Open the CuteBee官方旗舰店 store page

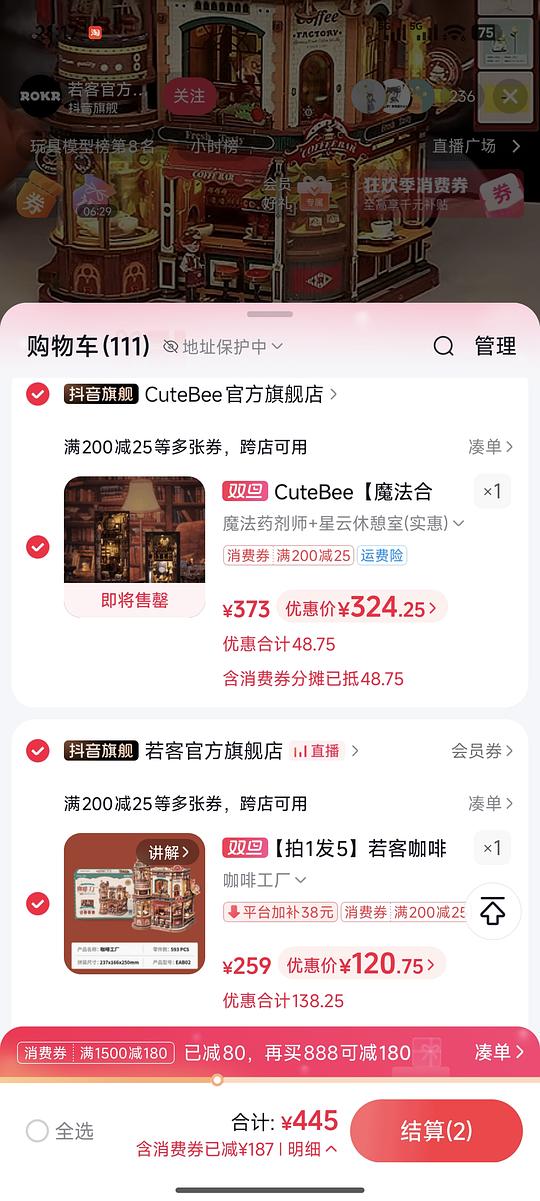coord(240,394)
